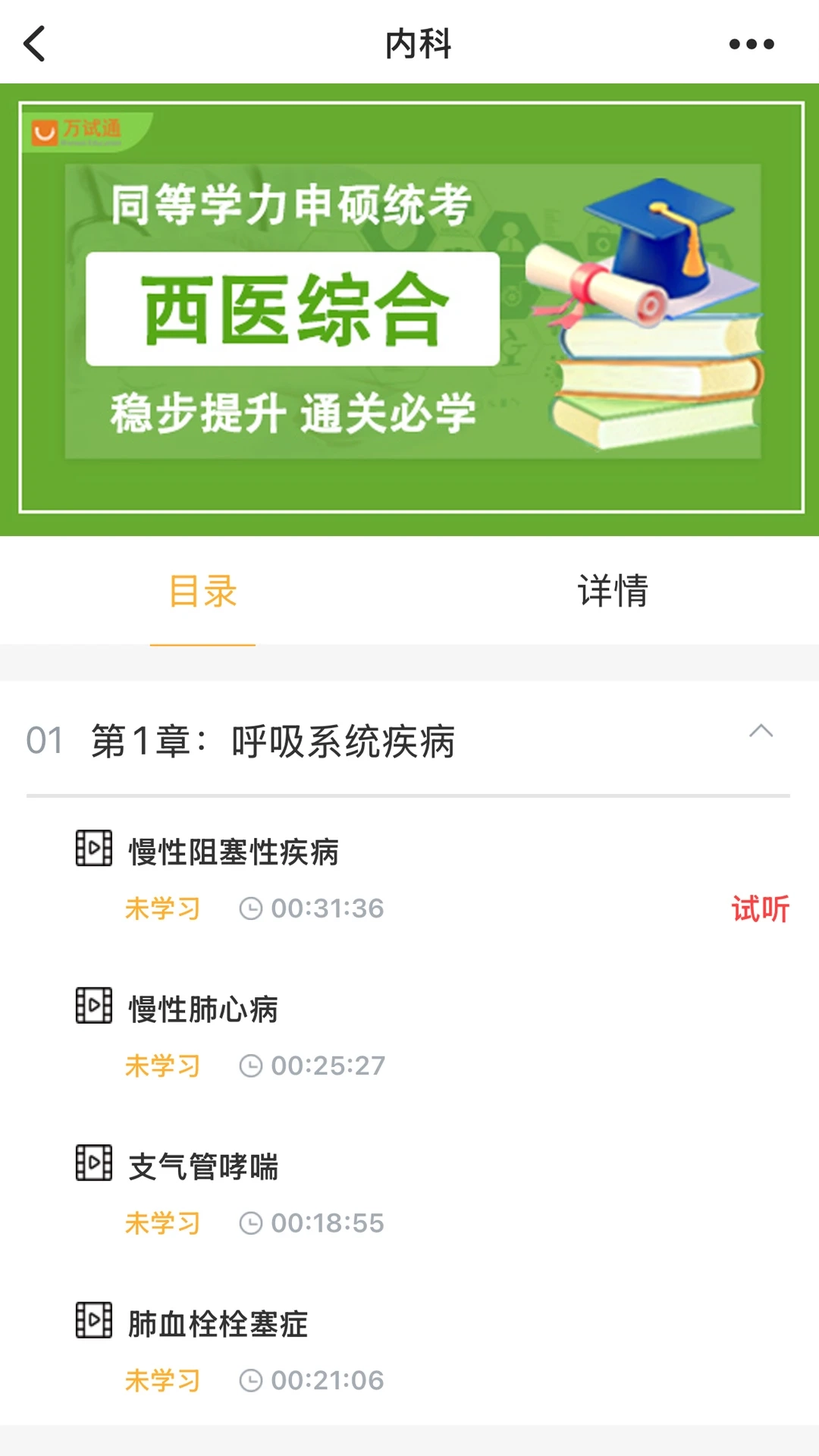819x1456 pixels.
Task: Click the clock icon next to 00:25:27
Action: pyautogui.click(x=250, y=1065)
